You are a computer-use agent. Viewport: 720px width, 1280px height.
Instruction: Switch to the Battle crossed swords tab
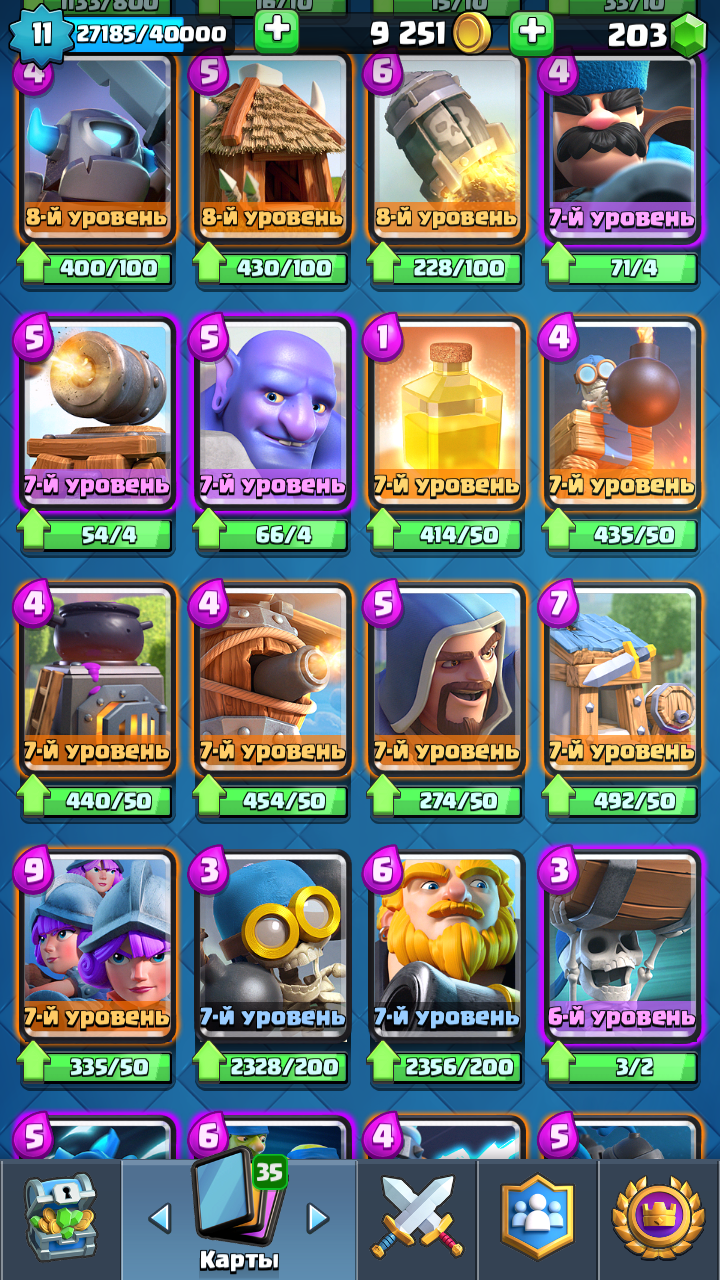point(416,1217)
